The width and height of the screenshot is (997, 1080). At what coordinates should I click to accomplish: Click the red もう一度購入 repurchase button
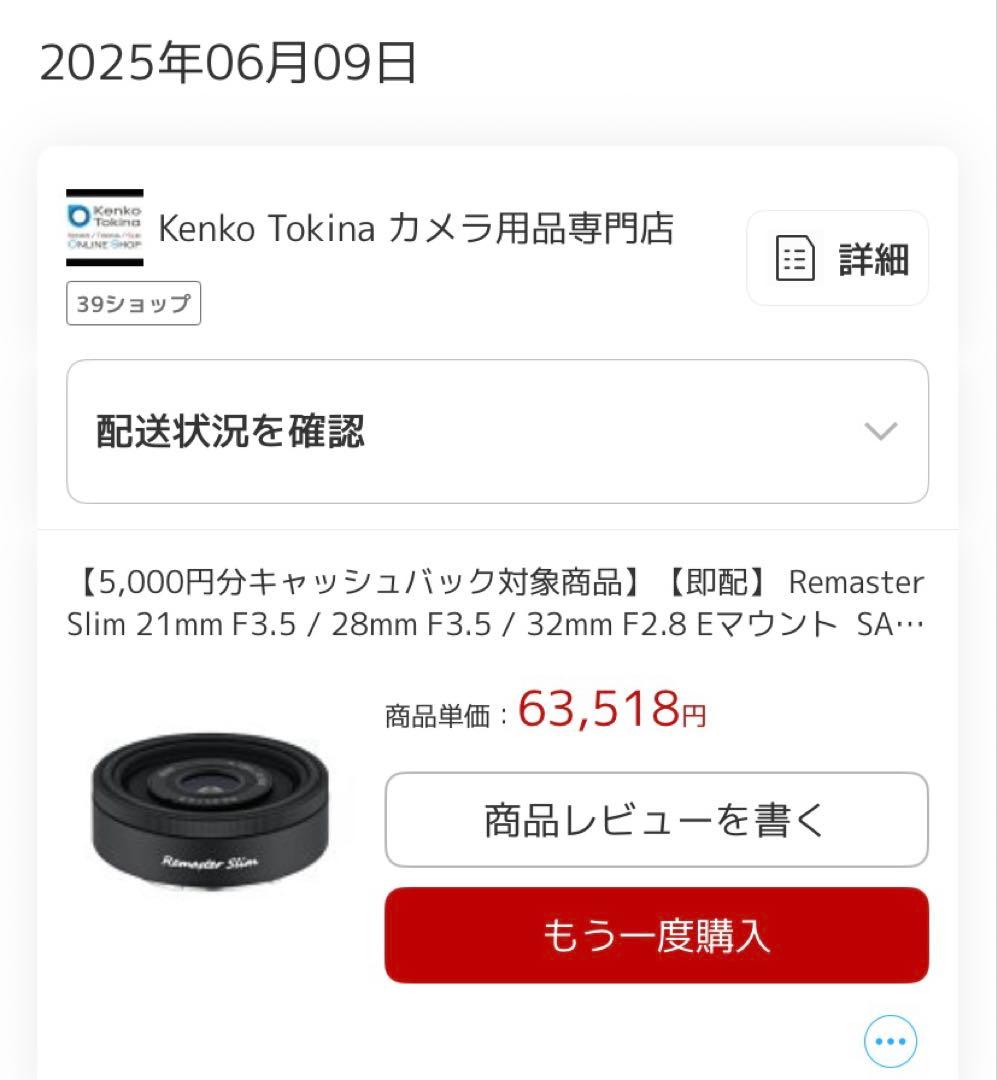(656, 934)
